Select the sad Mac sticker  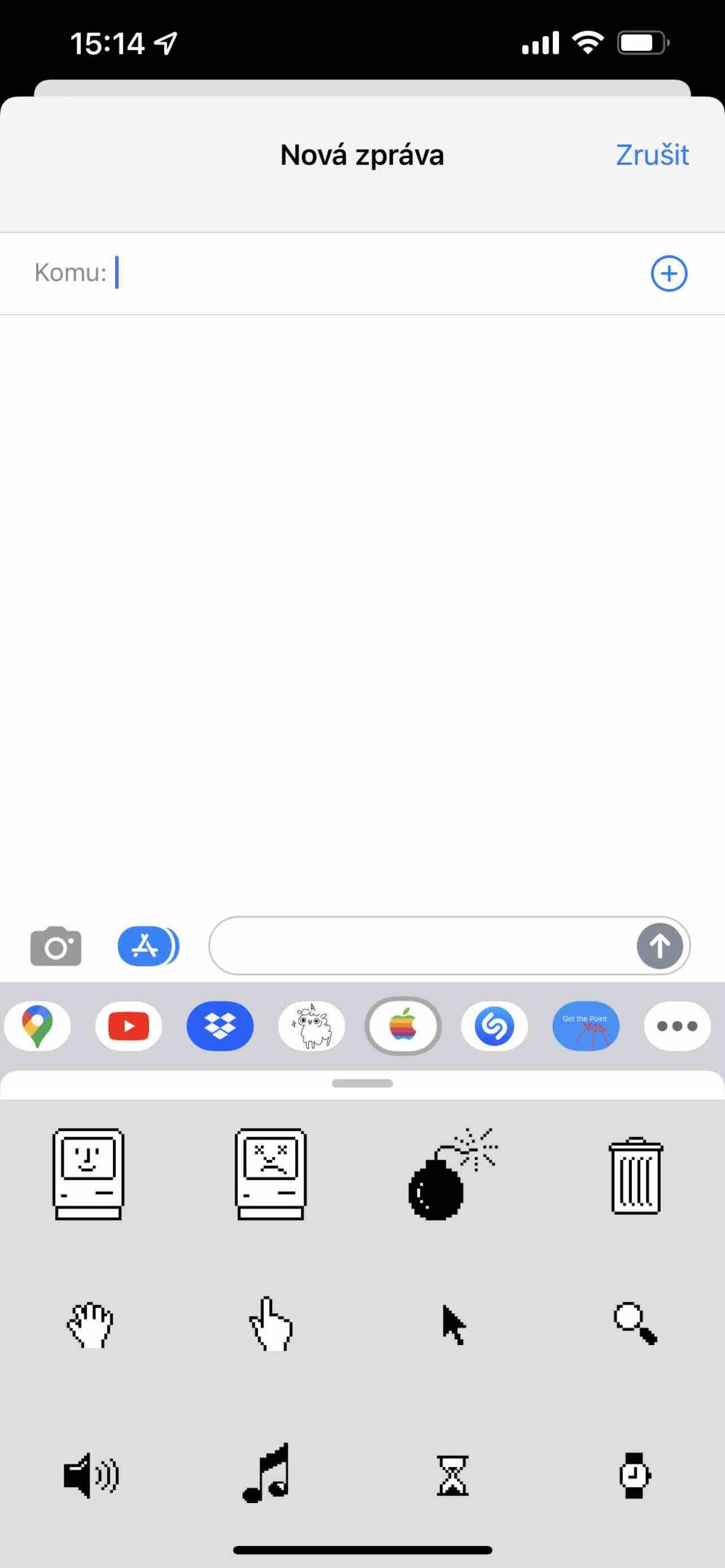pyautogui.click(x=270, y=1174)
